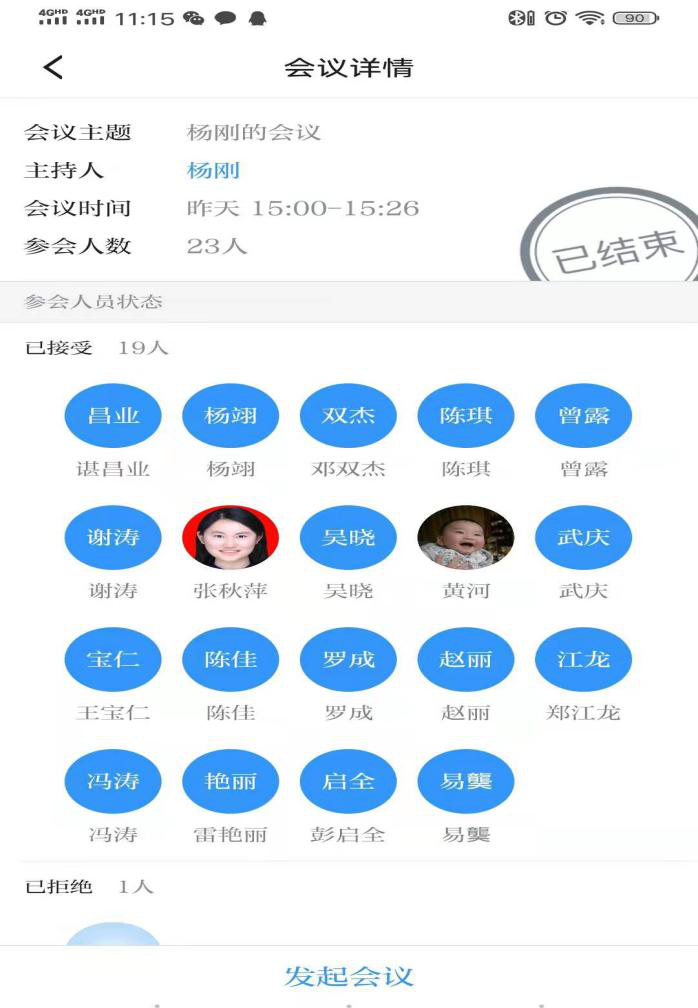The image size is (698, 1008).
Task: Select attendee 郑江龙
Action: (584, 660)
